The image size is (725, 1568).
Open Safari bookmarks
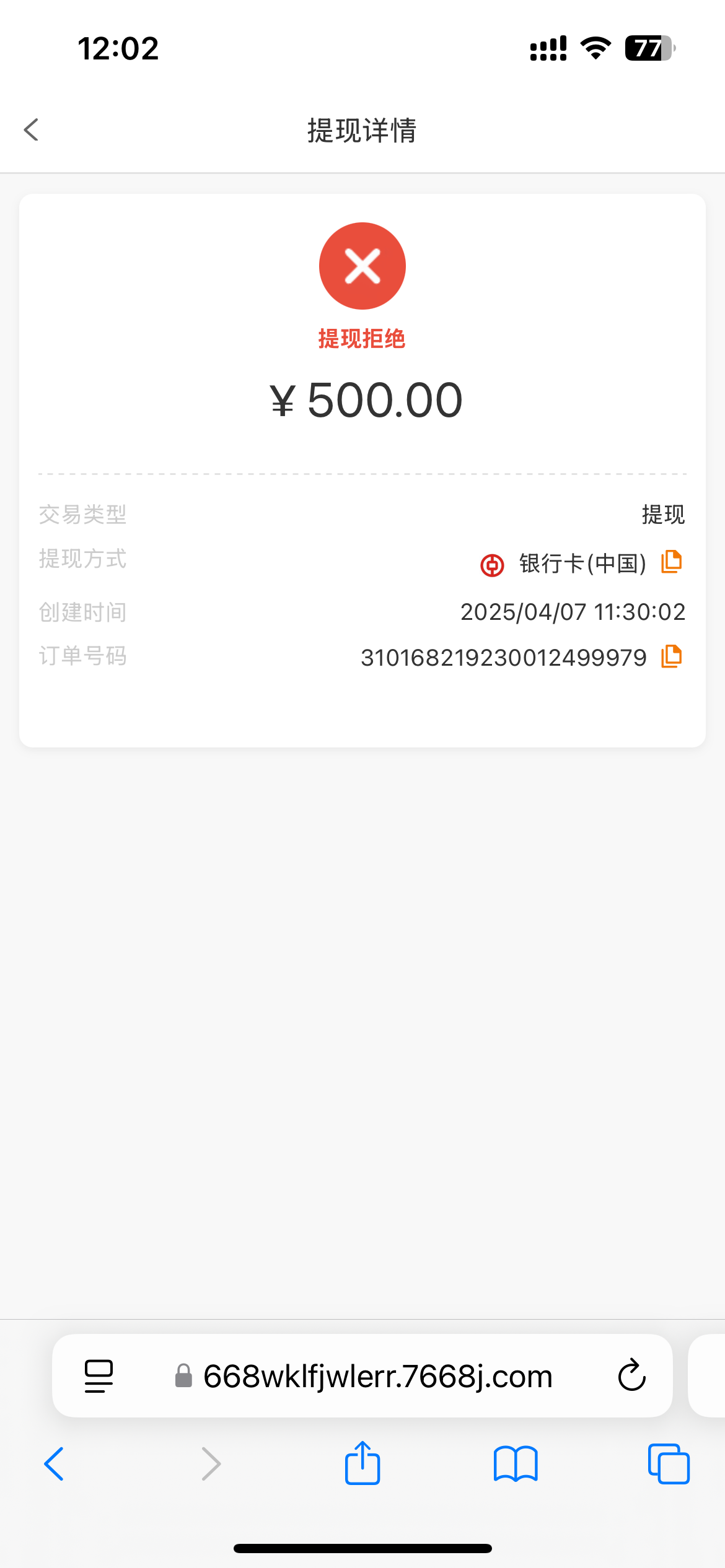coord(516,1464)
